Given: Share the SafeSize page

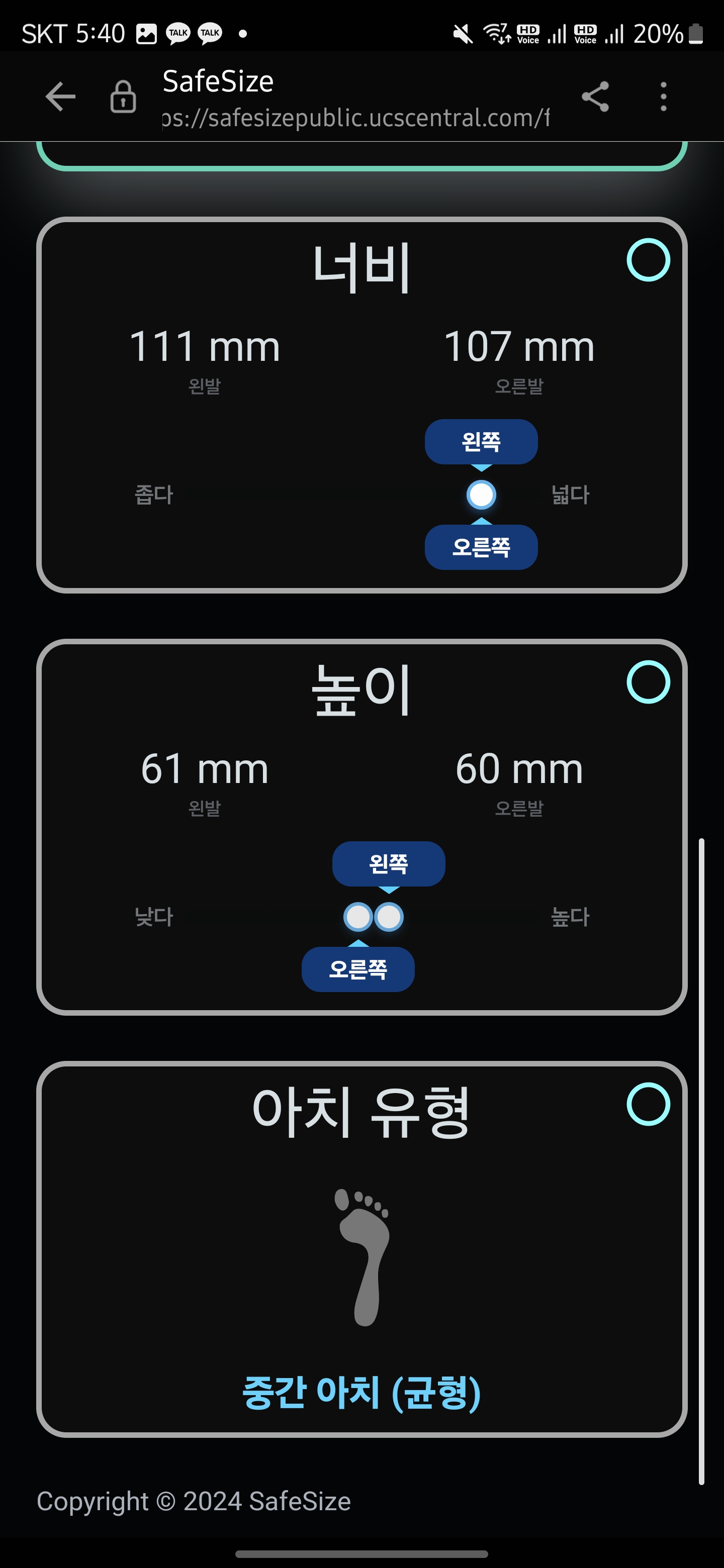Looking at the screenshot, I should (595, 97).
